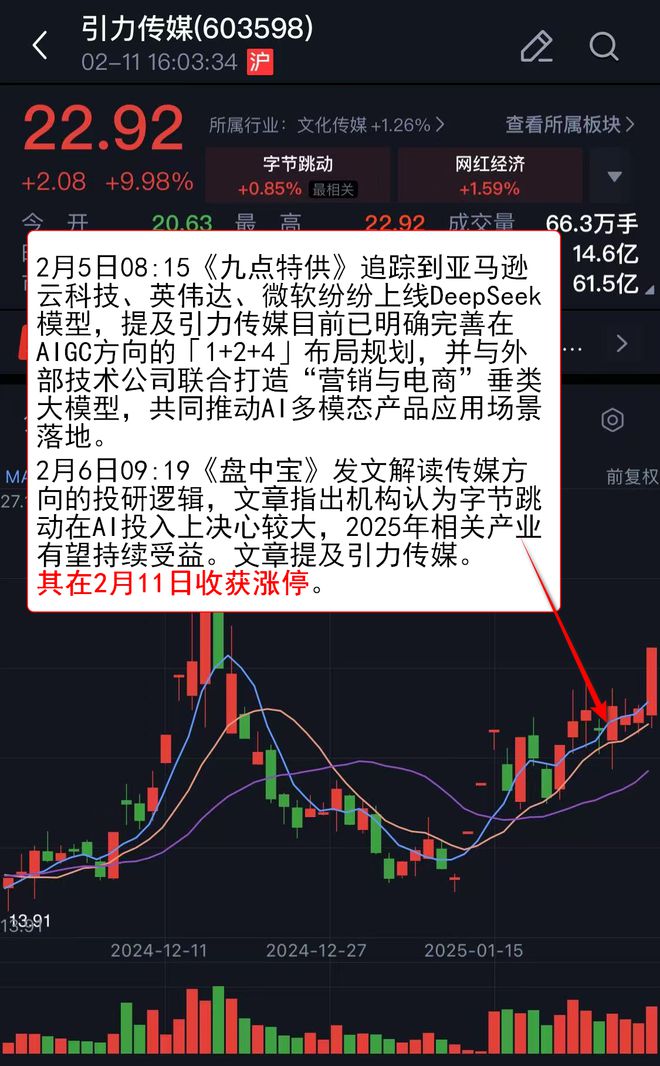Open 查看所属板块 link

[570, 125]
